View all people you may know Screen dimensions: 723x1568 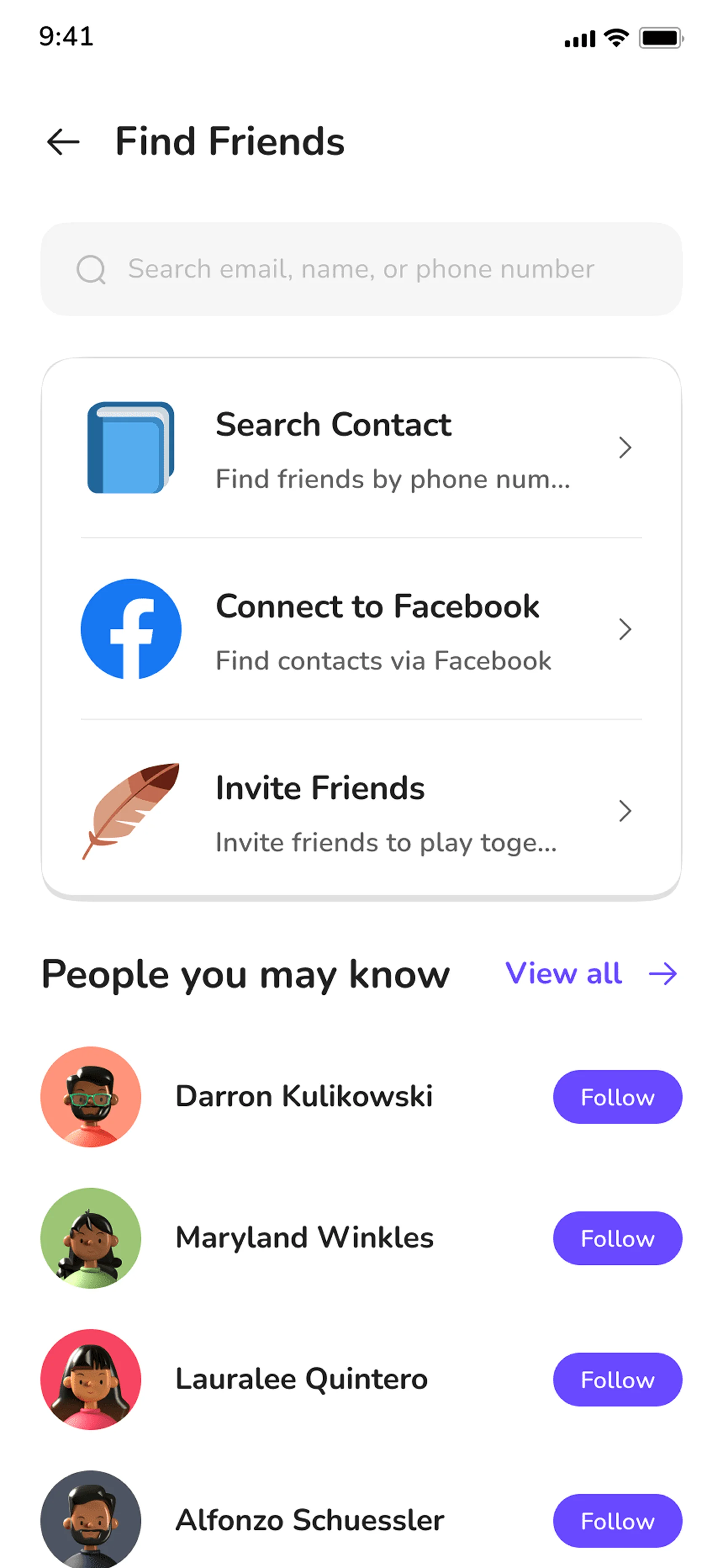(590, 973)
